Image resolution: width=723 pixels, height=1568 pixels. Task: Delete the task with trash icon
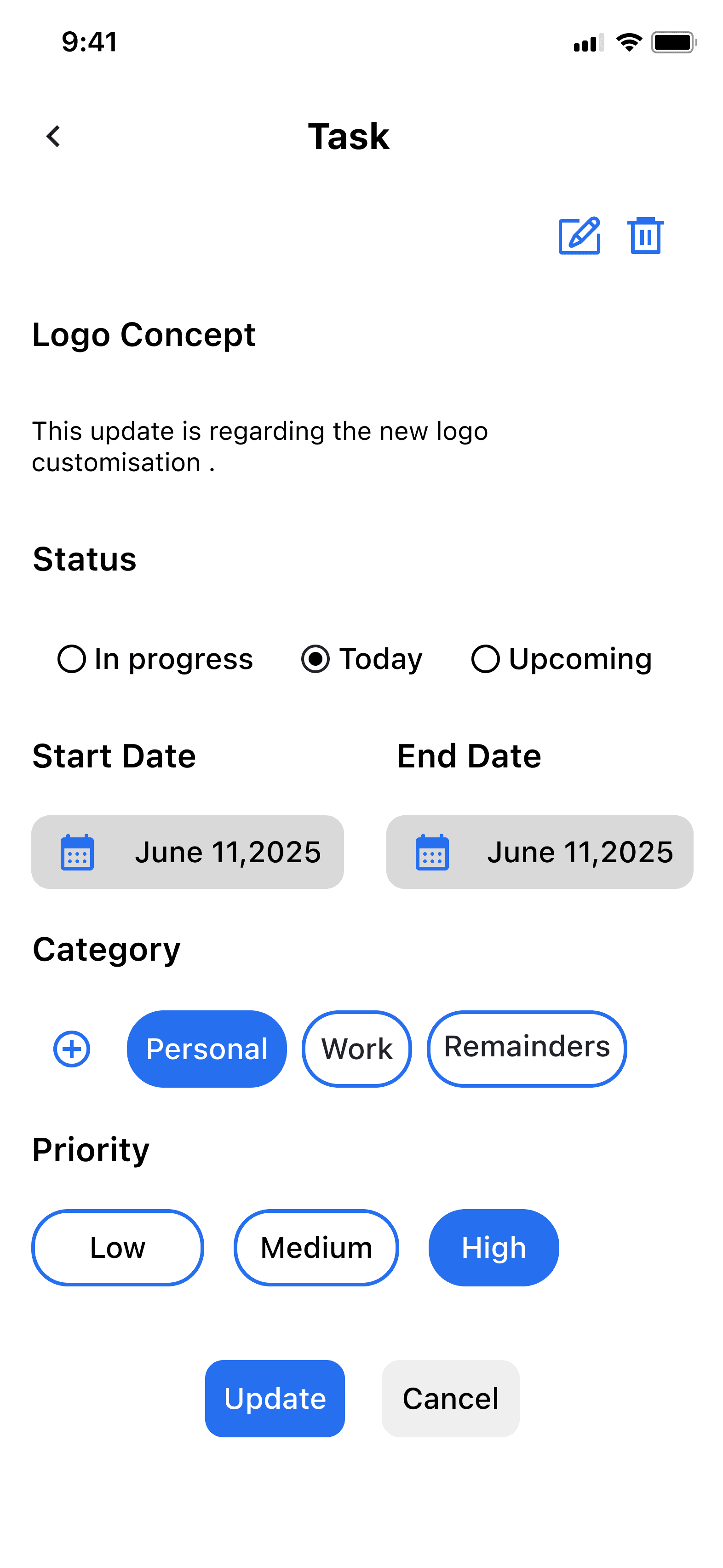tap(645, 236)
